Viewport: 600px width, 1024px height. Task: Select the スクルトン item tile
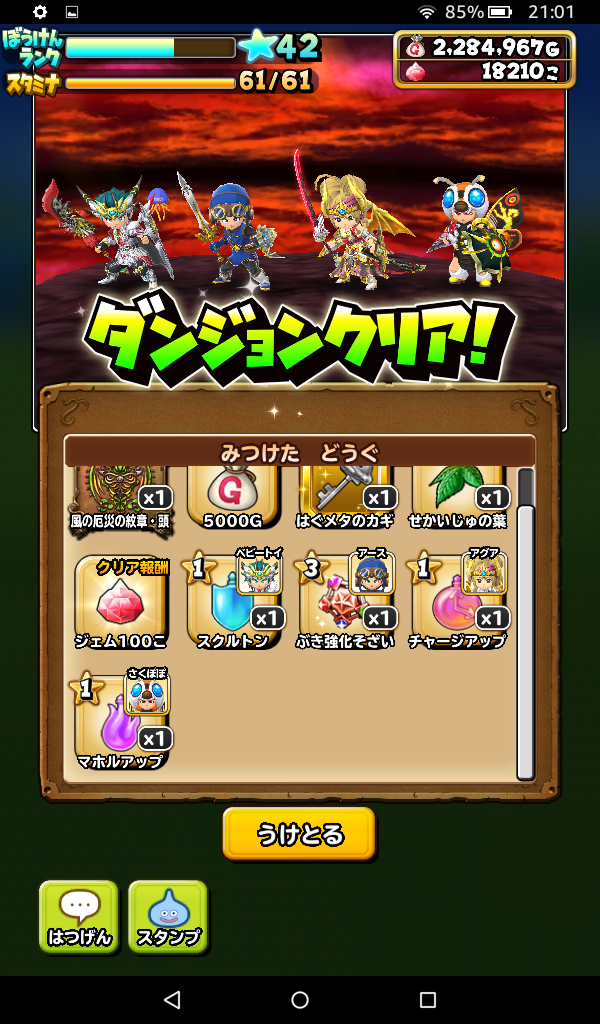coord(233,604)
